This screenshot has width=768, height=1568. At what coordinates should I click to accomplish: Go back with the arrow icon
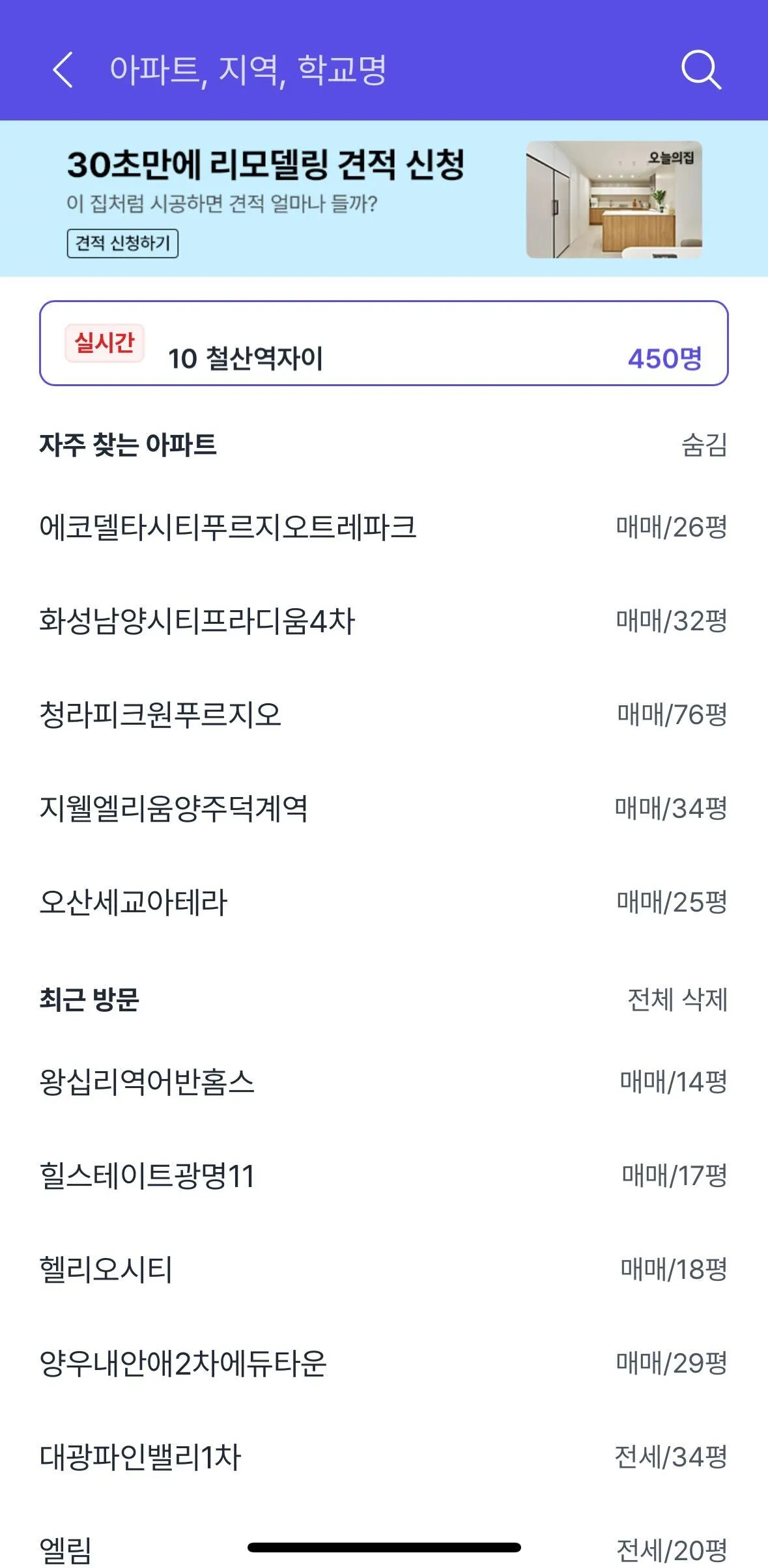click(63, 70)
